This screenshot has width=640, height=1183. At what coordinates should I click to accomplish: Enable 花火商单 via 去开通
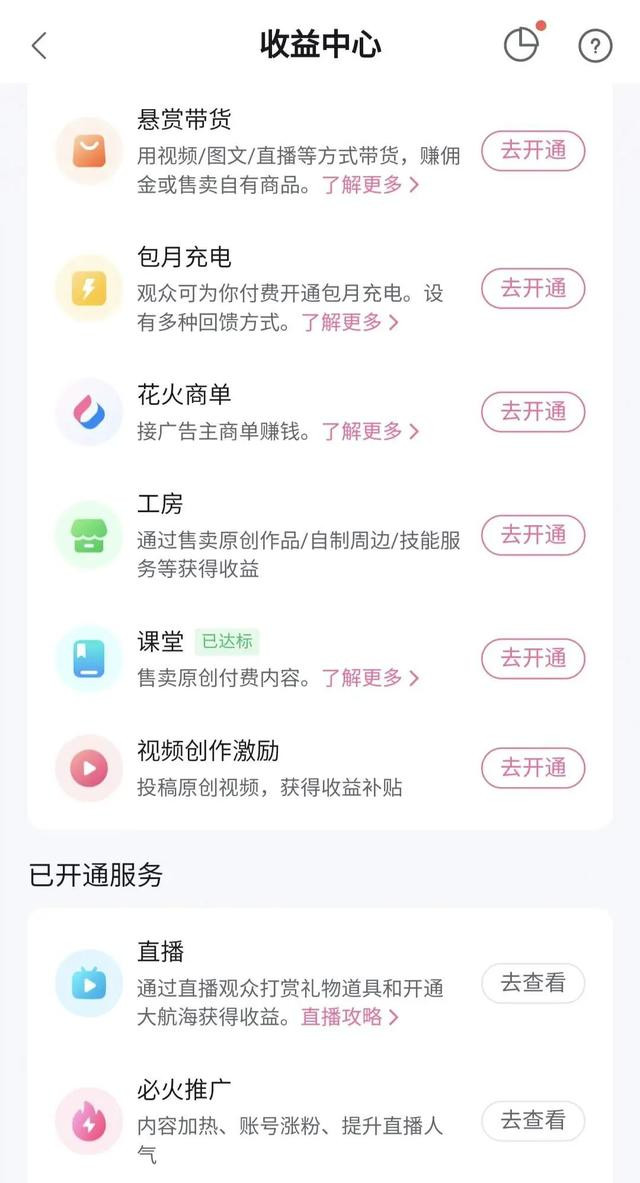(x=533, y=412)
